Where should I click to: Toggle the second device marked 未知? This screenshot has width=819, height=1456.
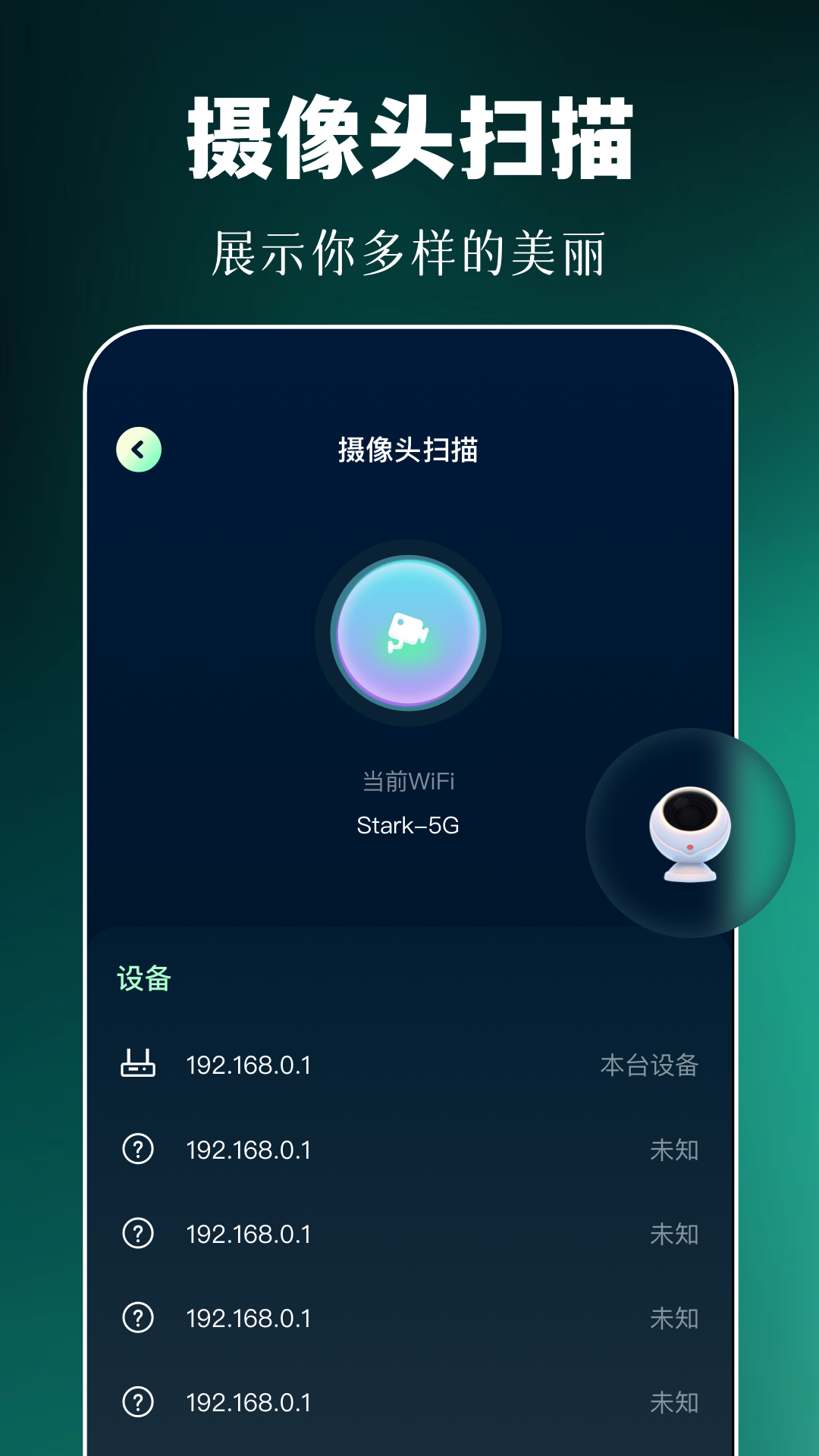409,1234
